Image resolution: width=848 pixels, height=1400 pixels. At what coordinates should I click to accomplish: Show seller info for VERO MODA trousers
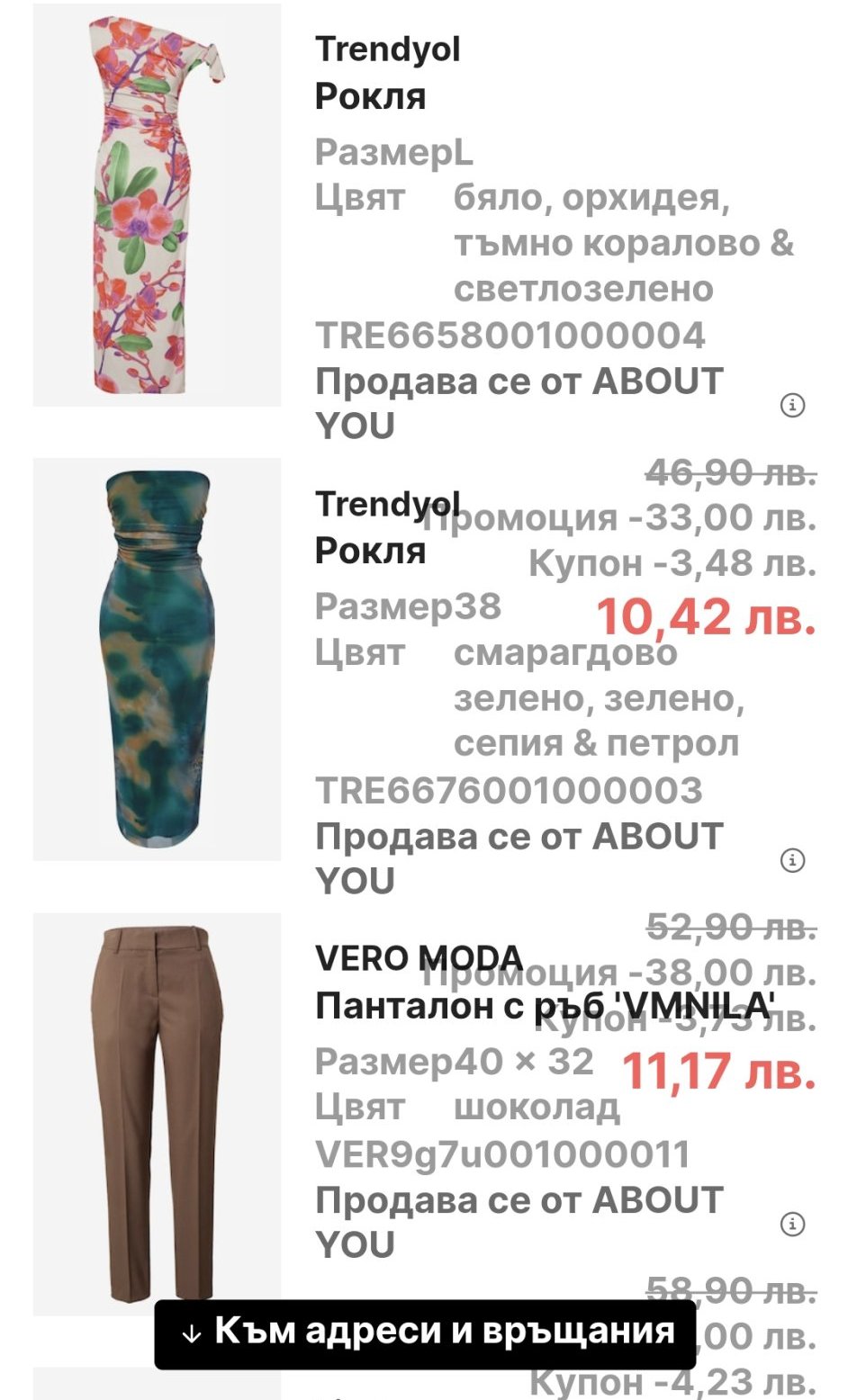(792, 1225)
